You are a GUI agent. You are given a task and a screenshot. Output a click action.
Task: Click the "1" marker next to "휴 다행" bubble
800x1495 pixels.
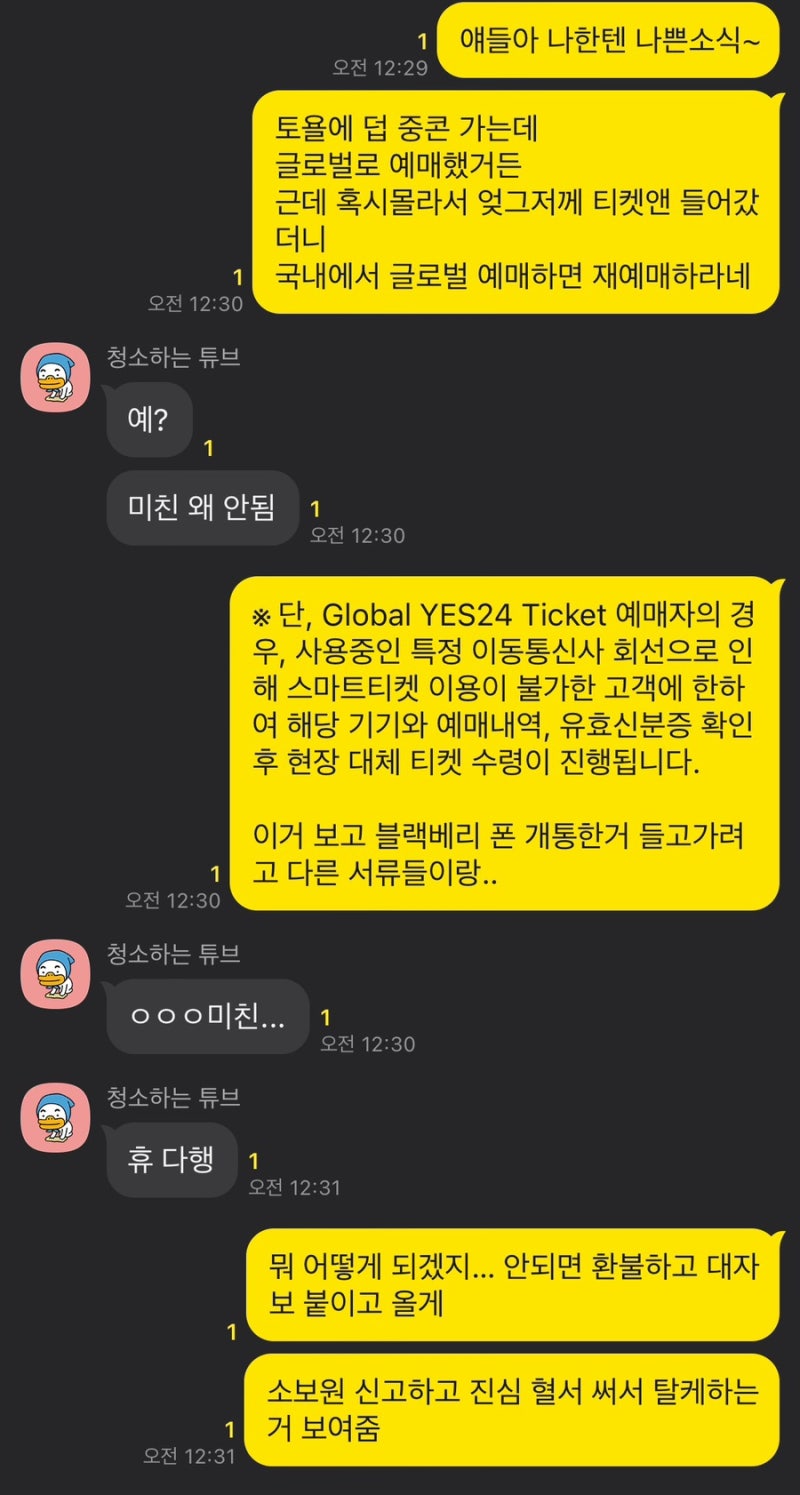pos(253,1160)
